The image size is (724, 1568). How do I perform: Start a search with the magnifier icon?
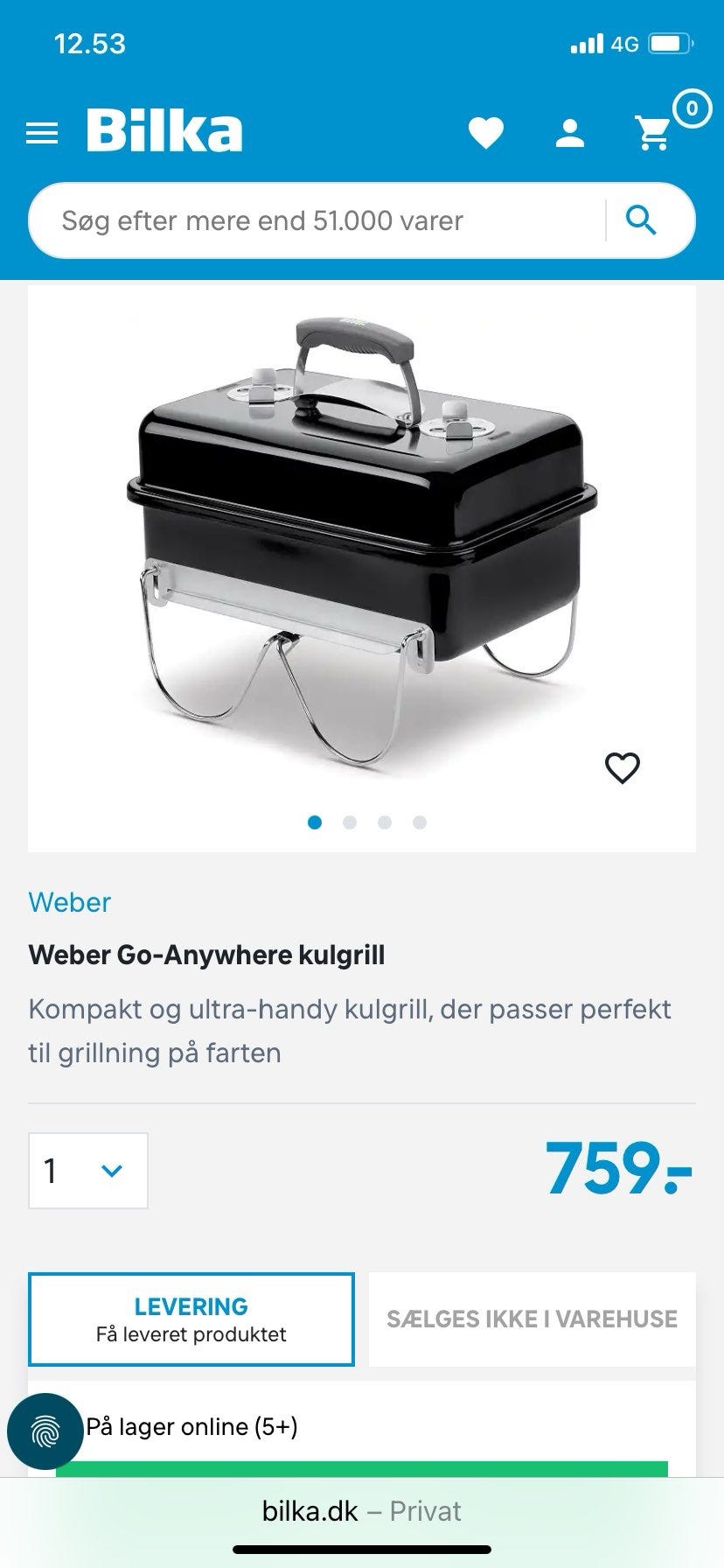[x=643, y=220]
